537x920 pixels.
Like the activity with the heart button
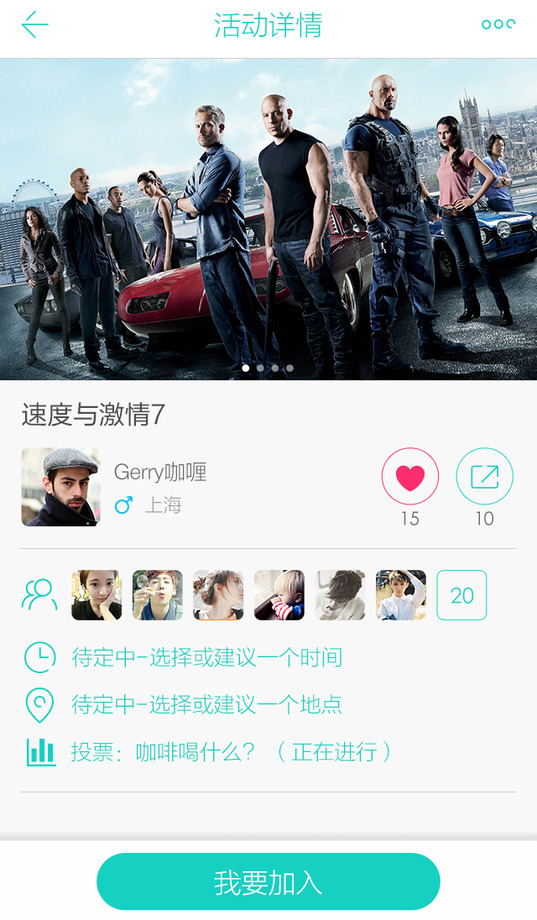click(x=410, y=476)
